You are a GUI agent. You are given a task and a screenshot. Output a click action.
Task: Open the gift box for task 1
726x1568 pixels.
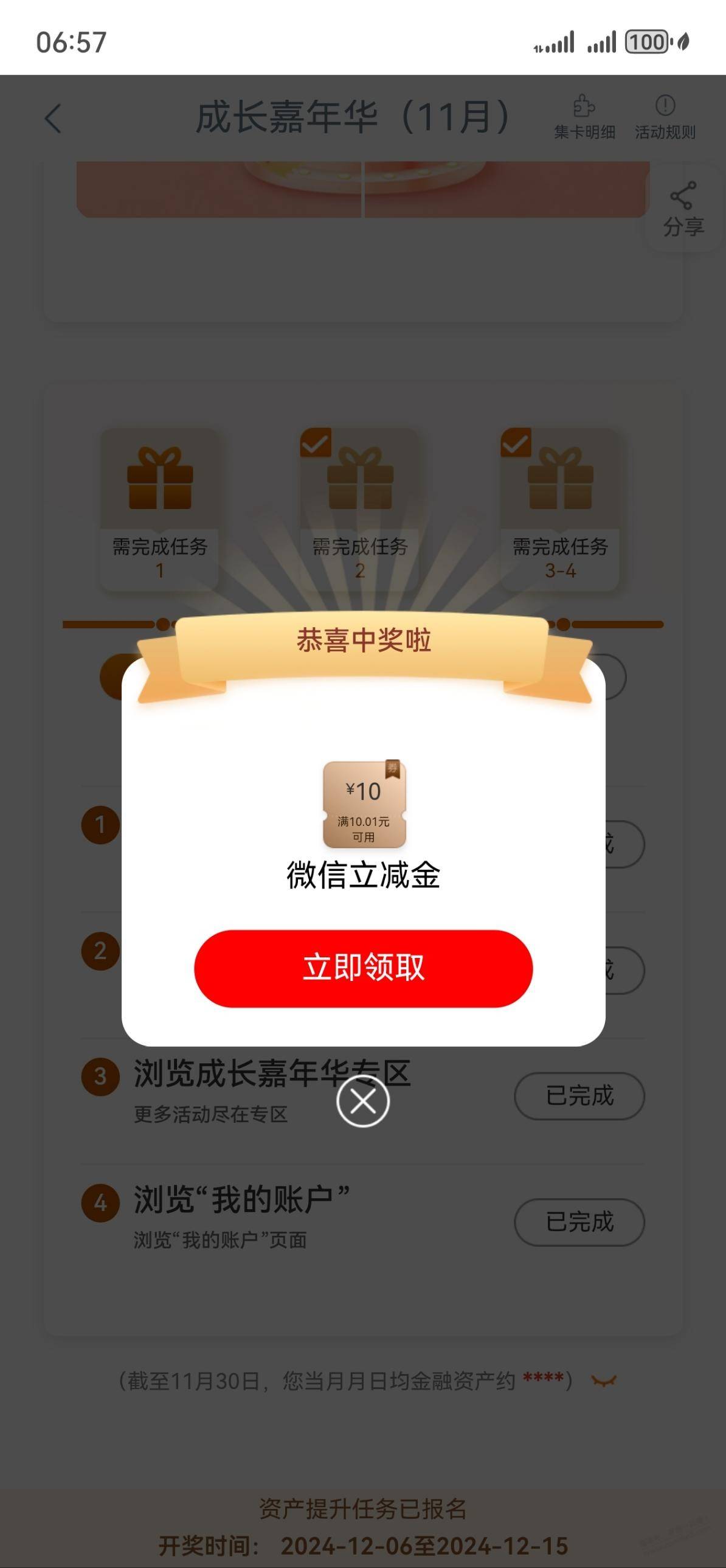coord(159,509)
